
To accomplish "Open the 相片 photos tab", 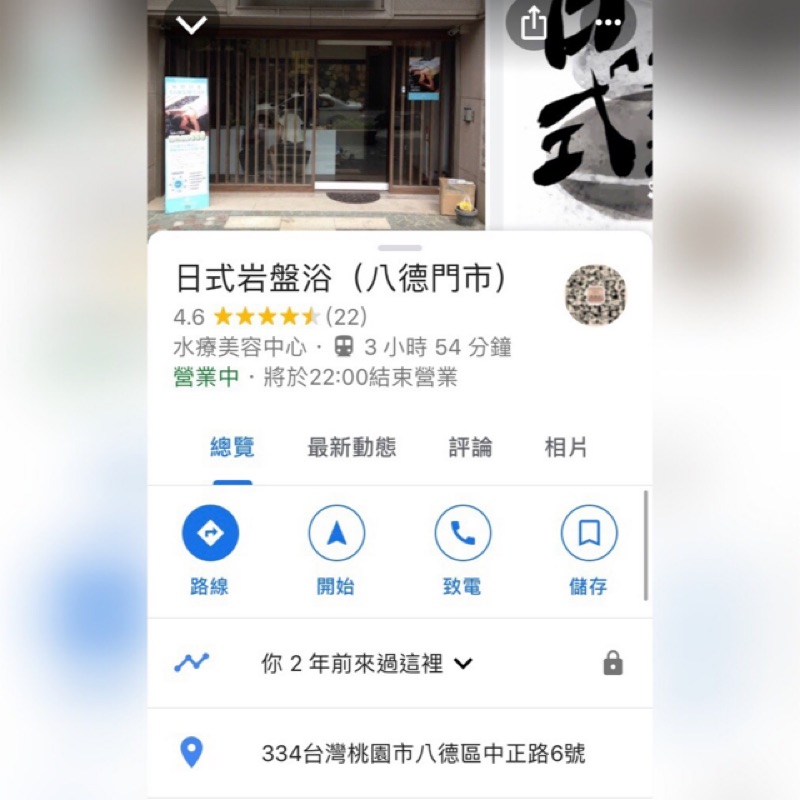I will [566, 447].
